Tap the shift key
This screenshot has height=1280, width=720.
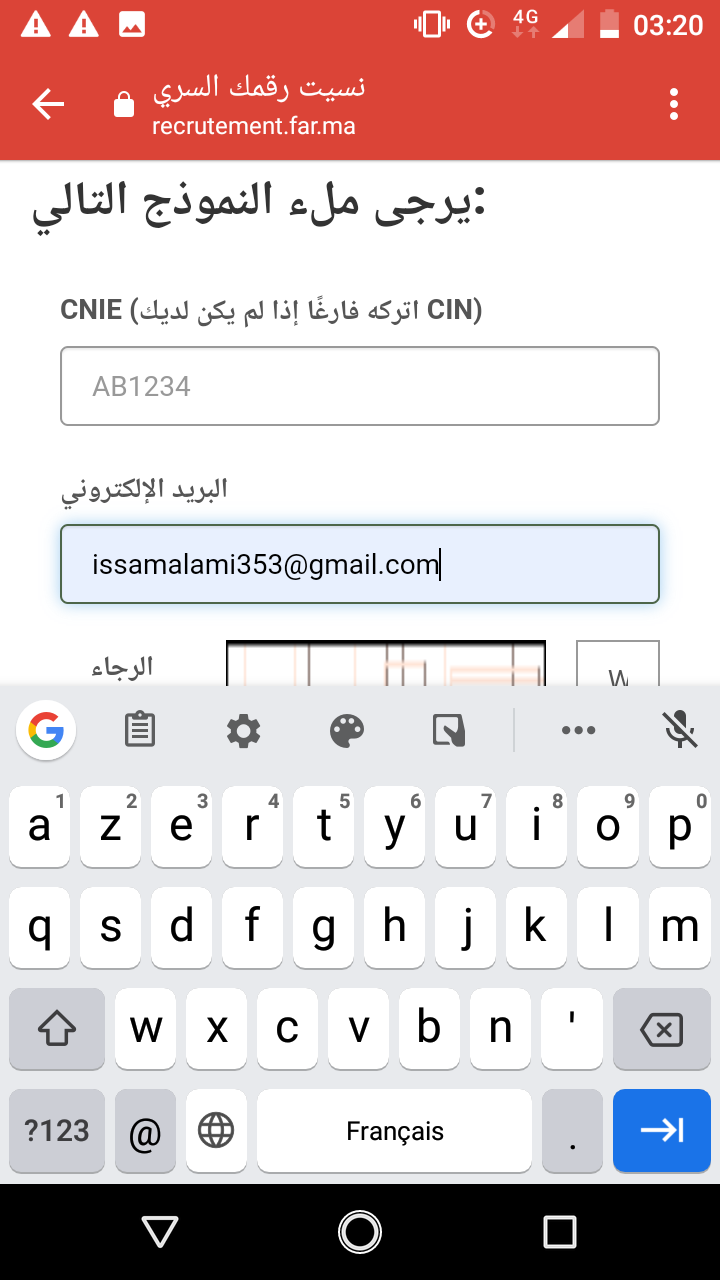(57, 1029)
